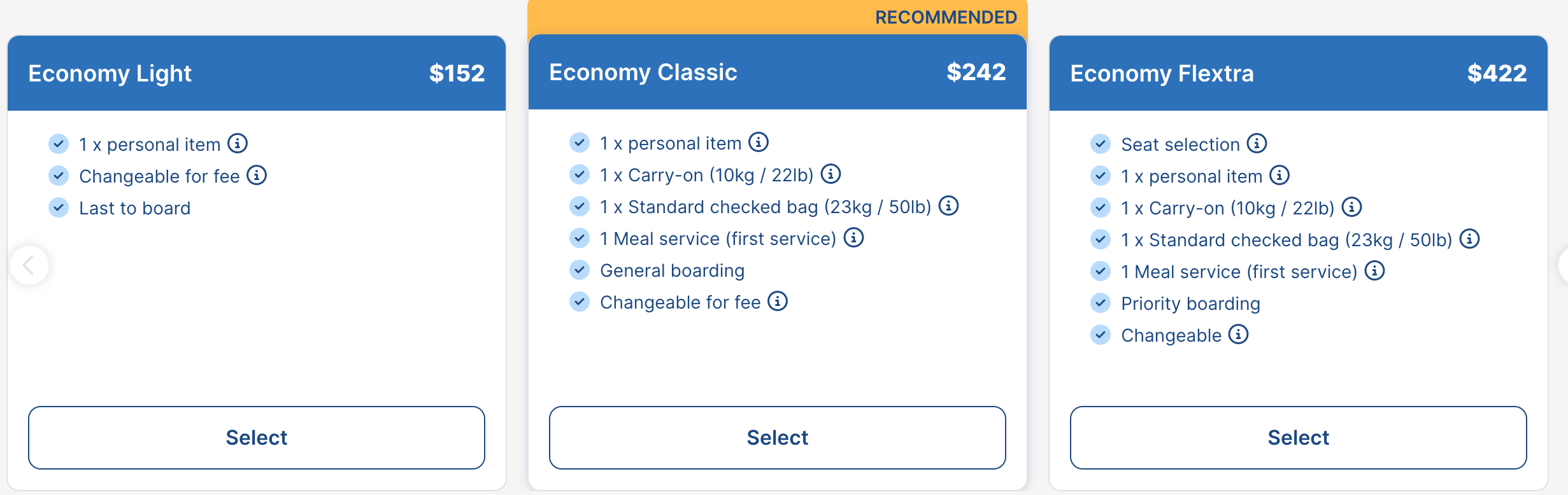Open info for Economy Light personal item

tap(238, 143)
